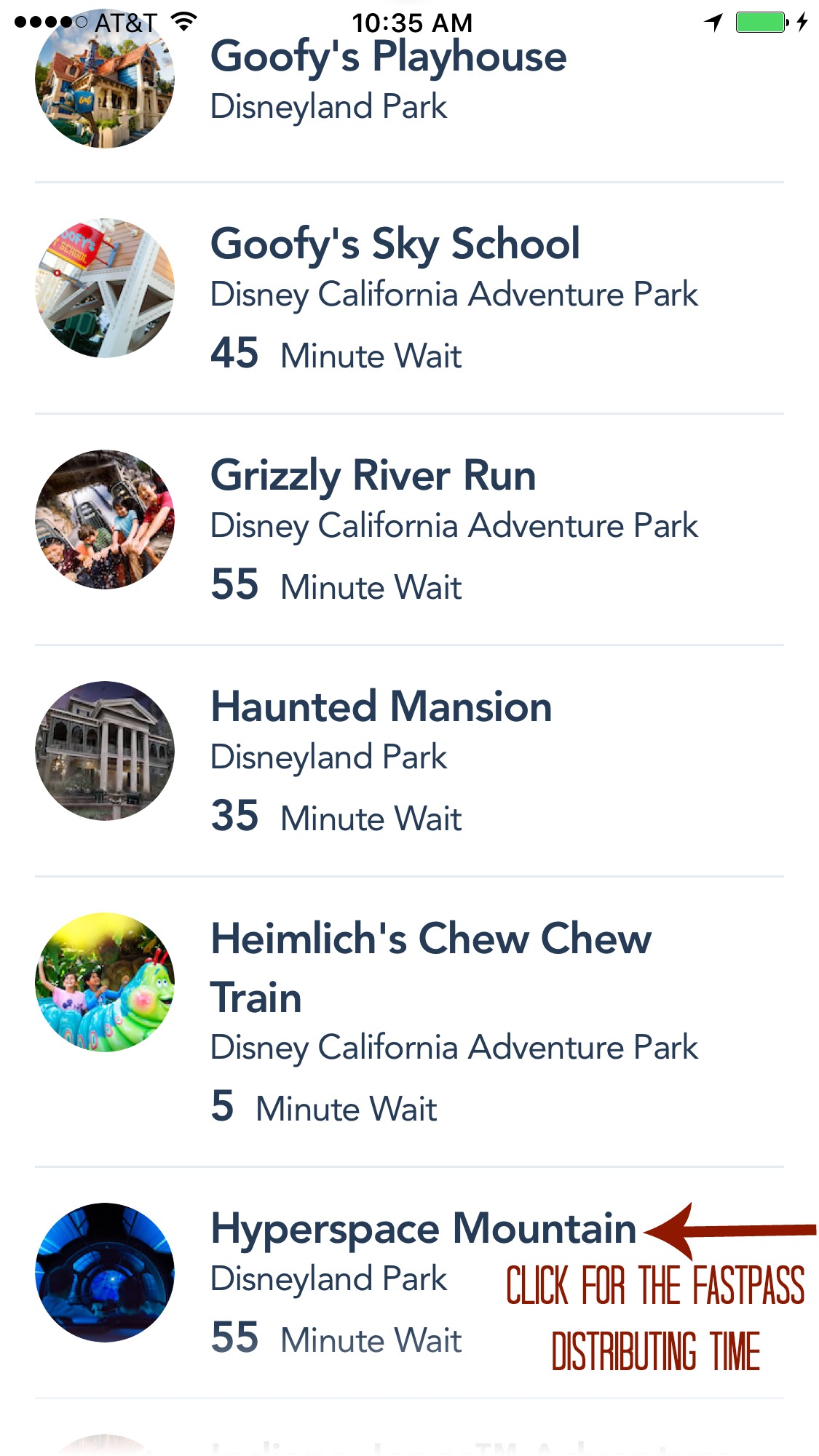View Haunted Mansion wait time details

(409, 761)
